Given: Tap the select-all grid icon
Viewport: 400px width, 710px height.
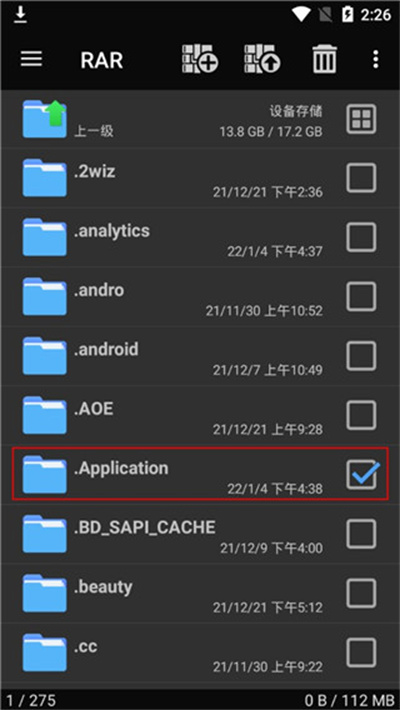Looking at the screenshot, I should point(361,119).
